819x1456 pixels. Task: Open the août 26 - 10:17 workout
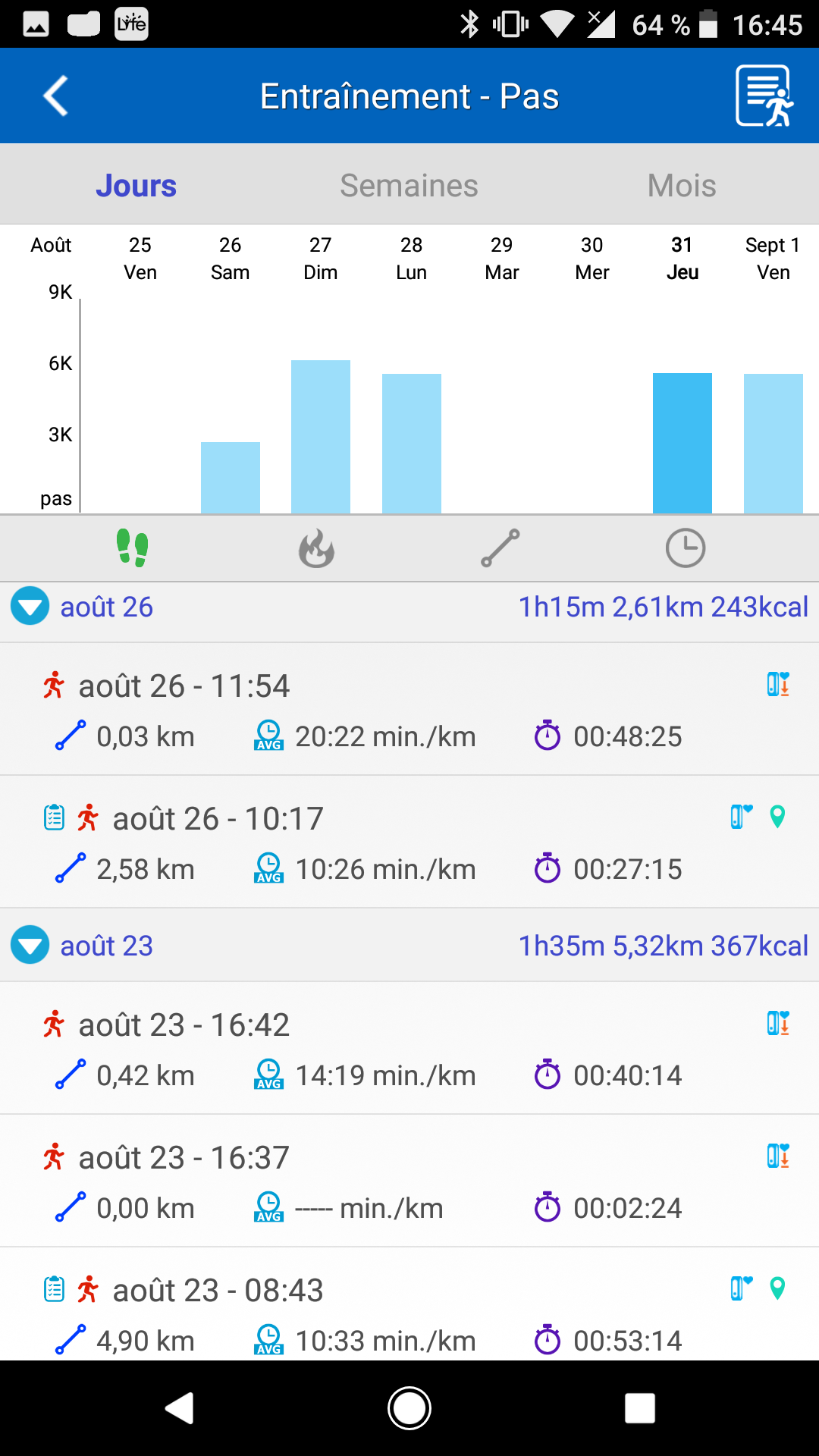point(409,842)
